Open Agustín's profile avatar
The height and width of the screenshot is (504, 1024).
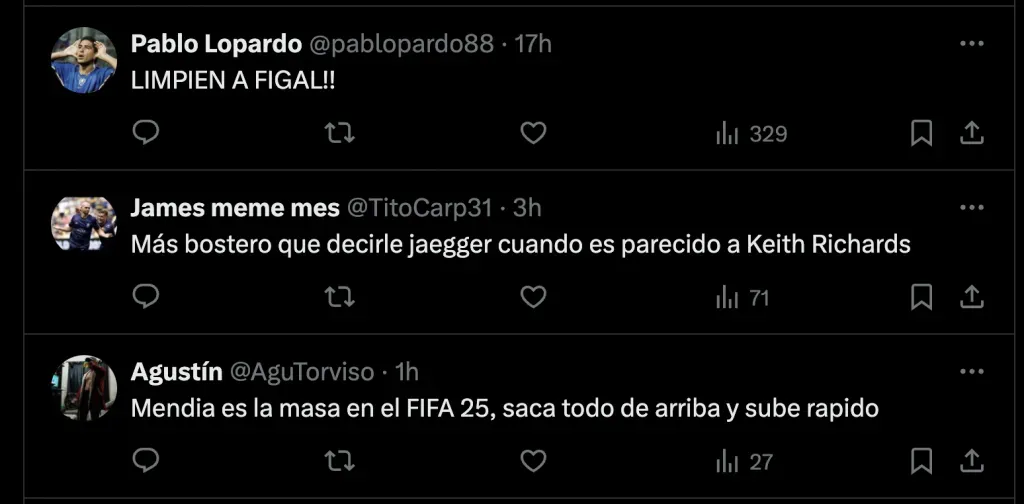point(84,388)
